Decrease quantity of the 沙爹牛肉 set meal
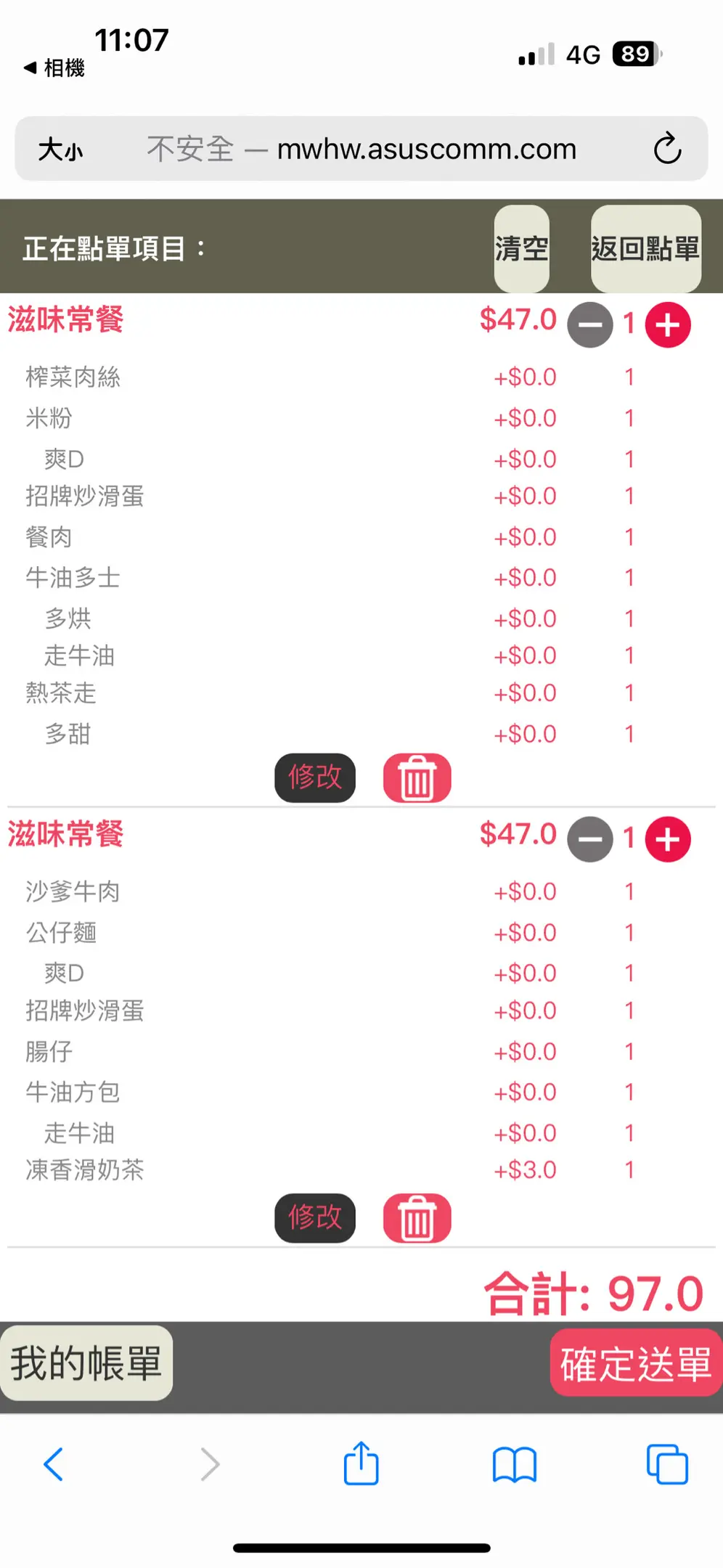Image resolution: width=723 pixels, height=1568 pixels. (590, 838)
